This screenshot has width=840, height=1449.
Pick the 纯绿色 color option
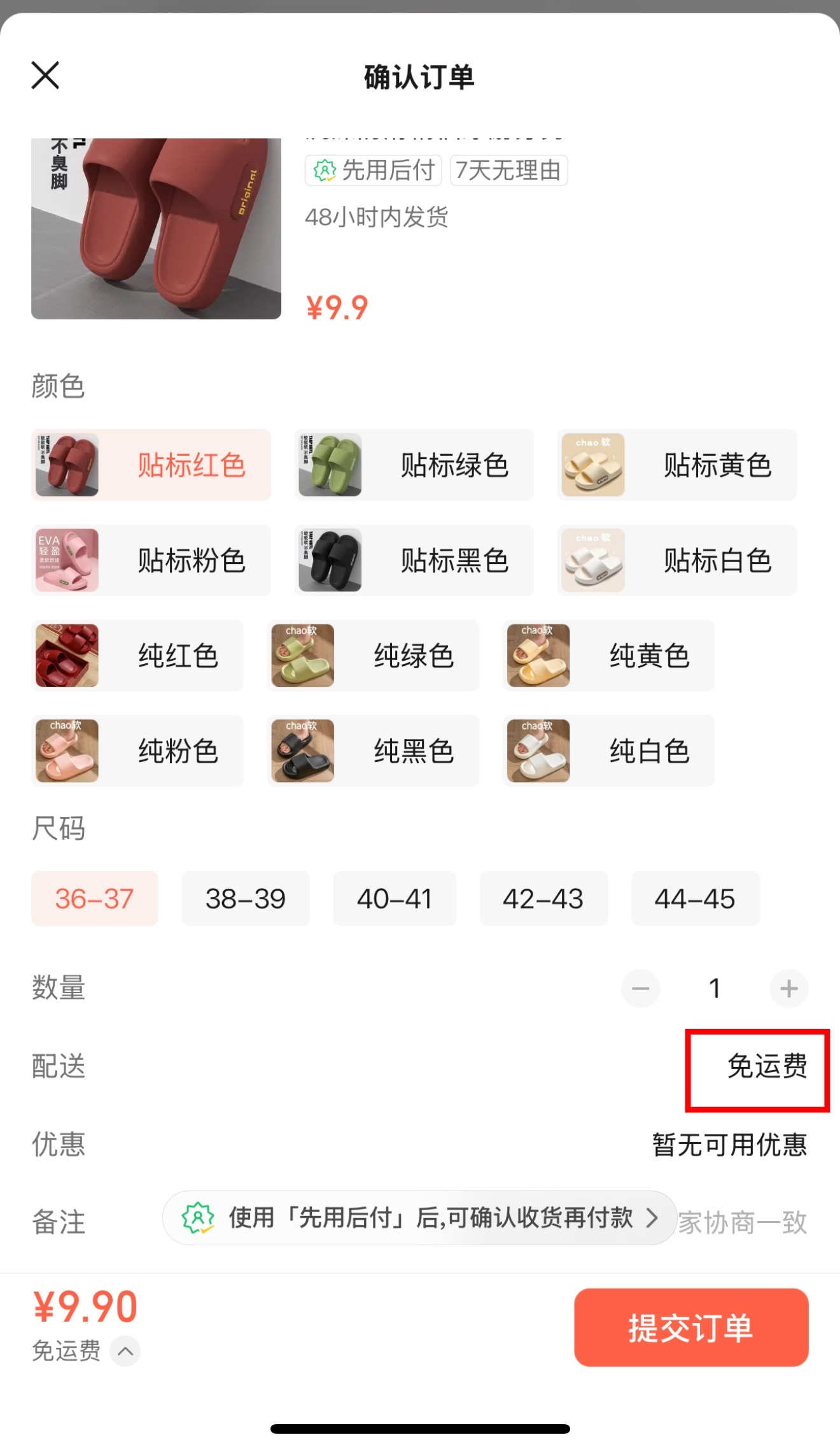[x=373, y=656]
